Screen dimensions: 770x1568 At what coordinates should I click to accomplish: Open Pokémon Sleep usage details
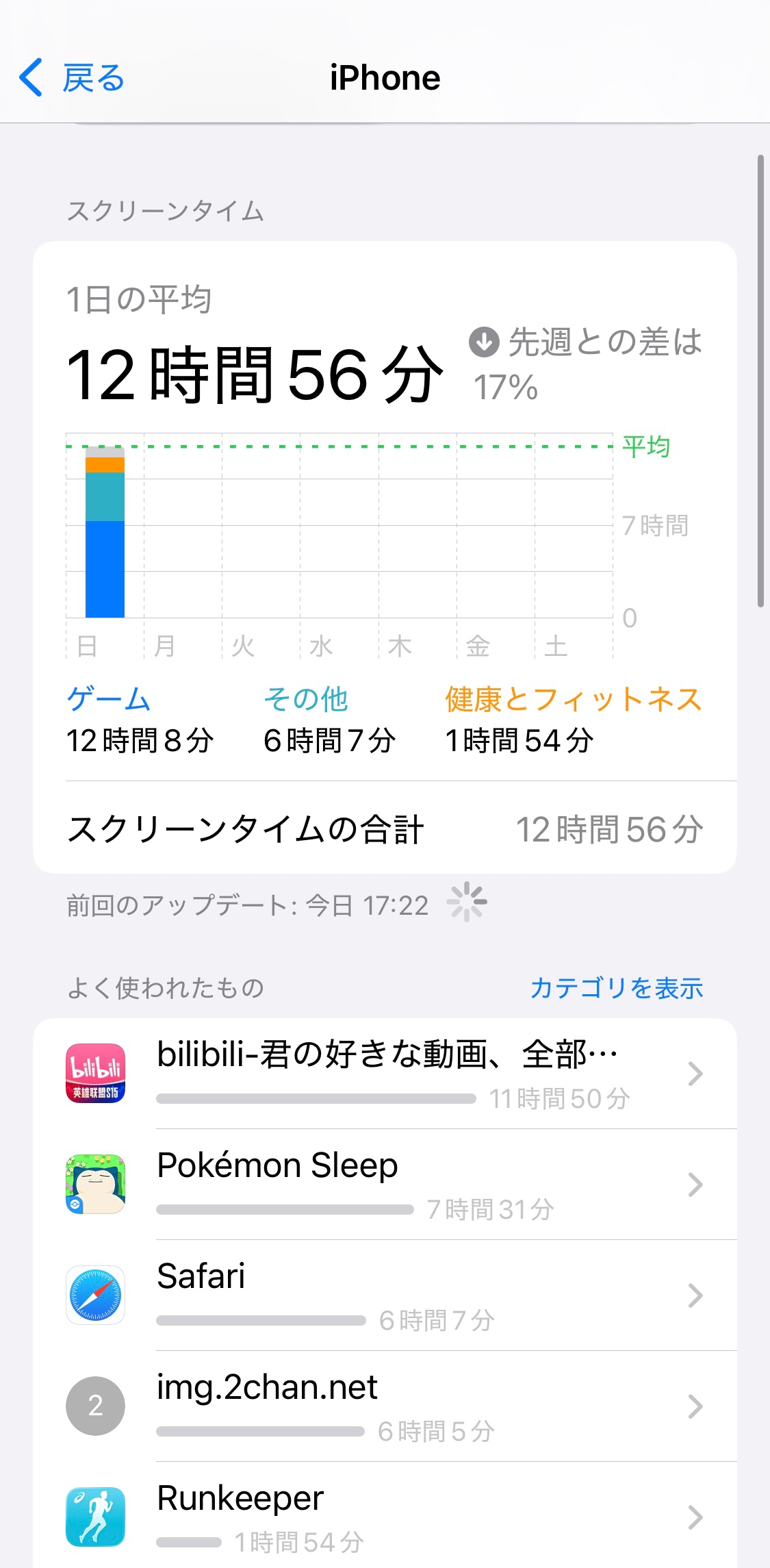385,1185
